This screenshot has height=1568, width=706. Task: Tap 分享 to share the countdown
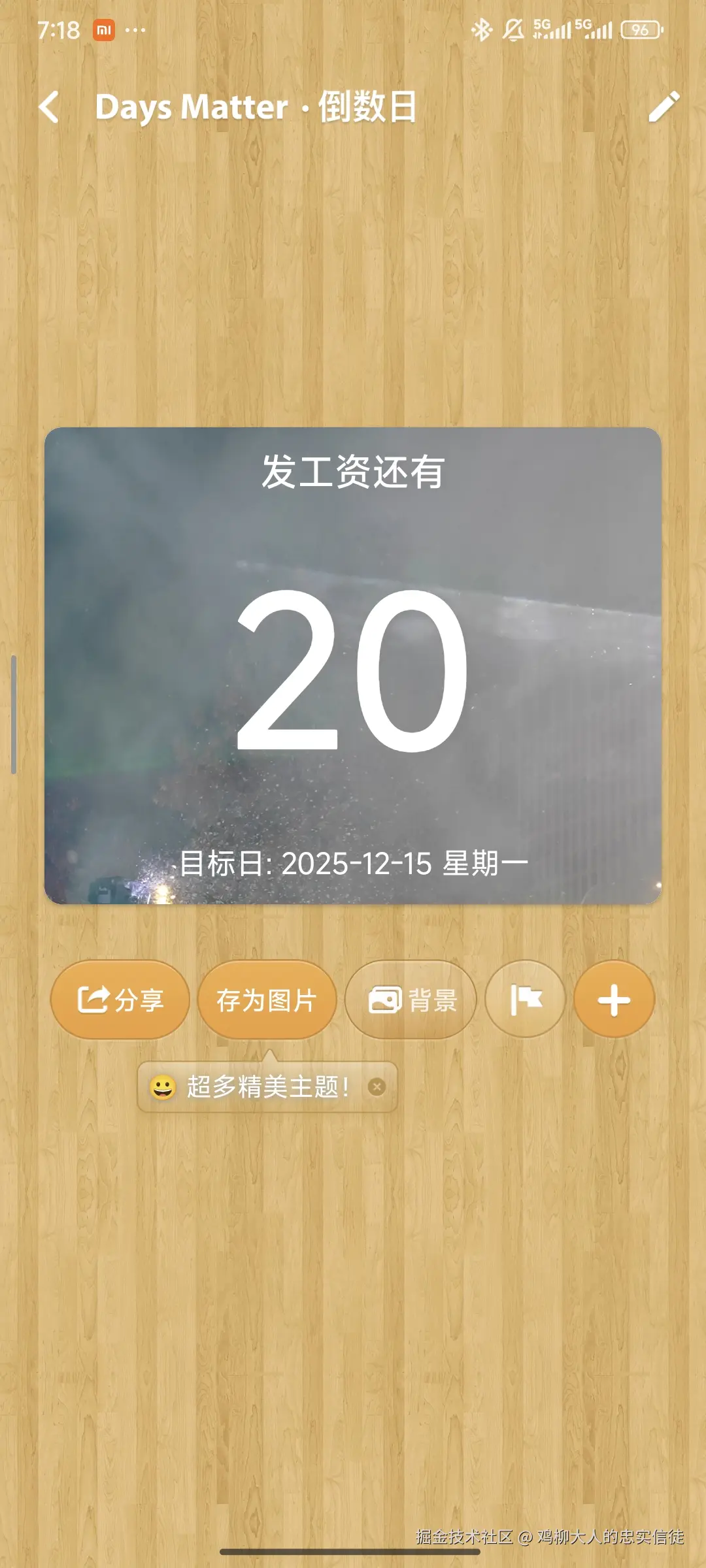tap(118, 1000)
